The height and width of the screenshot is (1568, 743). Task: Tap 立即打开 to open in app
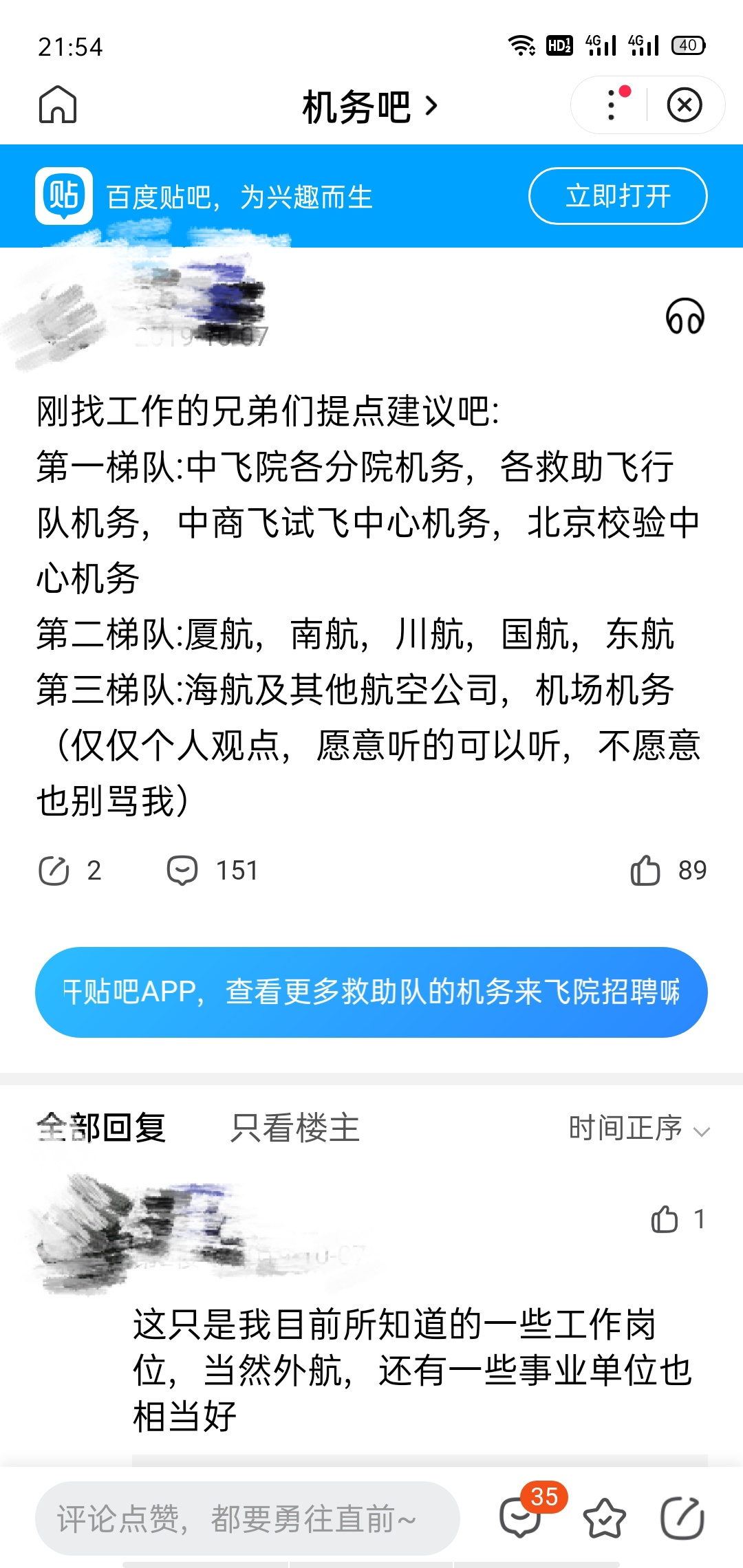click(617, 197)
